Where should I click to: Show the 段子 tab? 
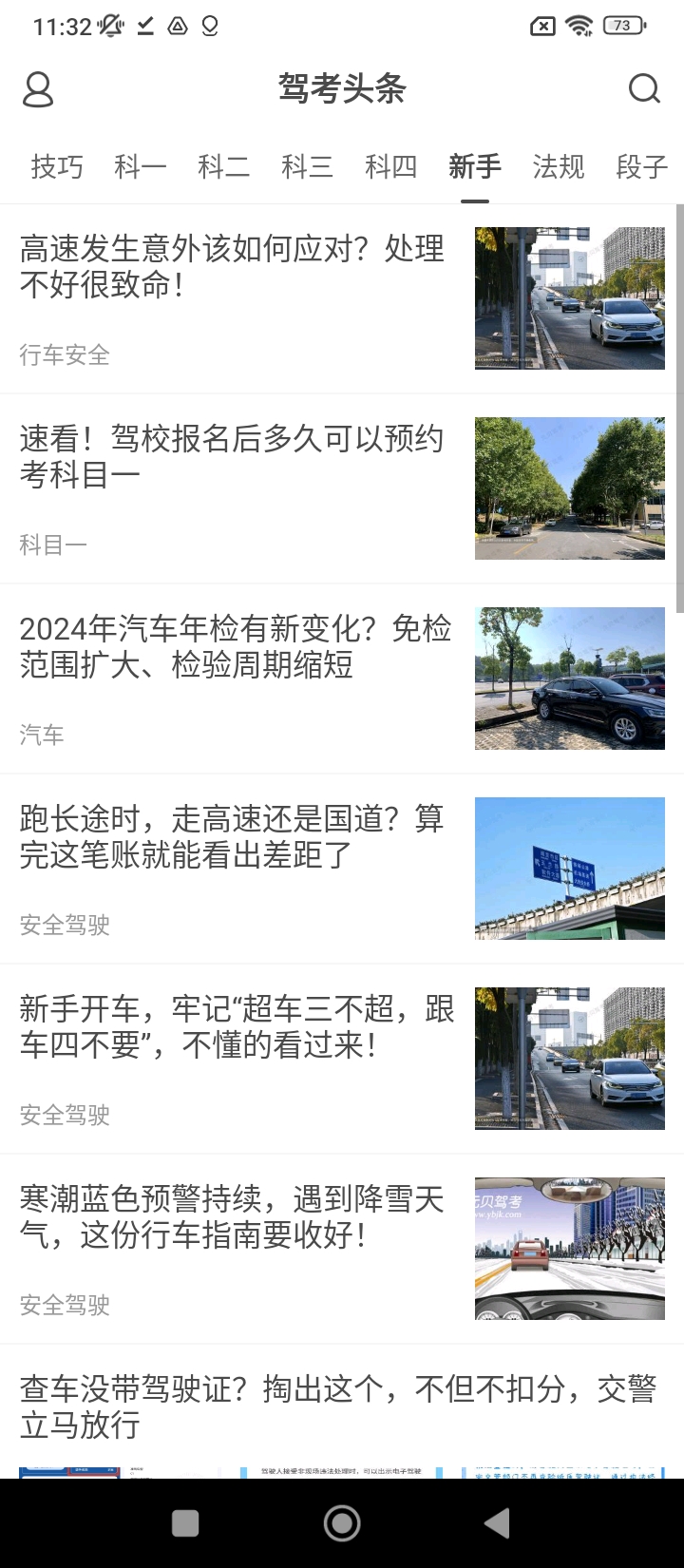[x=642, y=167]
